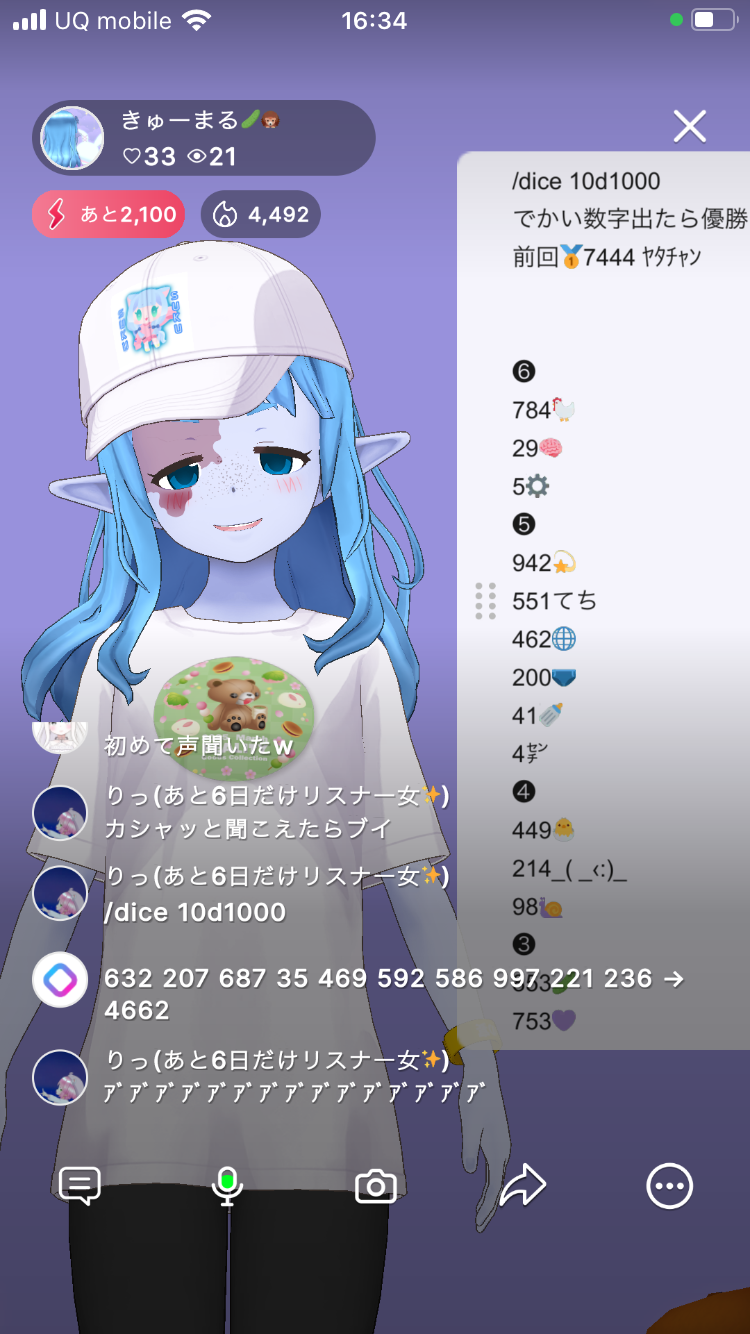The width and height of the screenshot is (750, 1334).
Task: Close the live stream with the X
Action: point(690,126)
